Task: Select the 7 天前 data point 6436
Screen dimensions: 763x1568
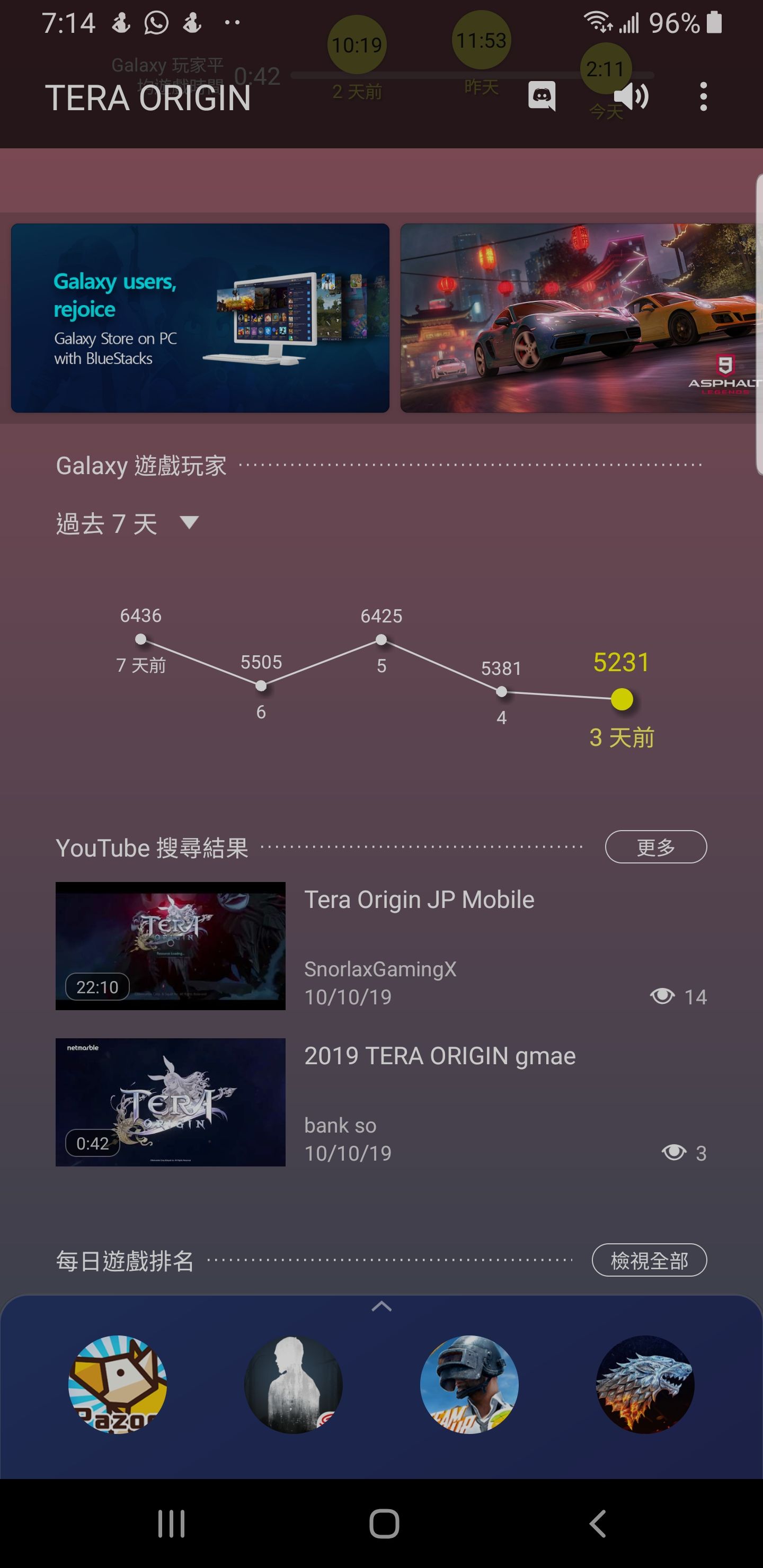Action: tap(140, 639)
